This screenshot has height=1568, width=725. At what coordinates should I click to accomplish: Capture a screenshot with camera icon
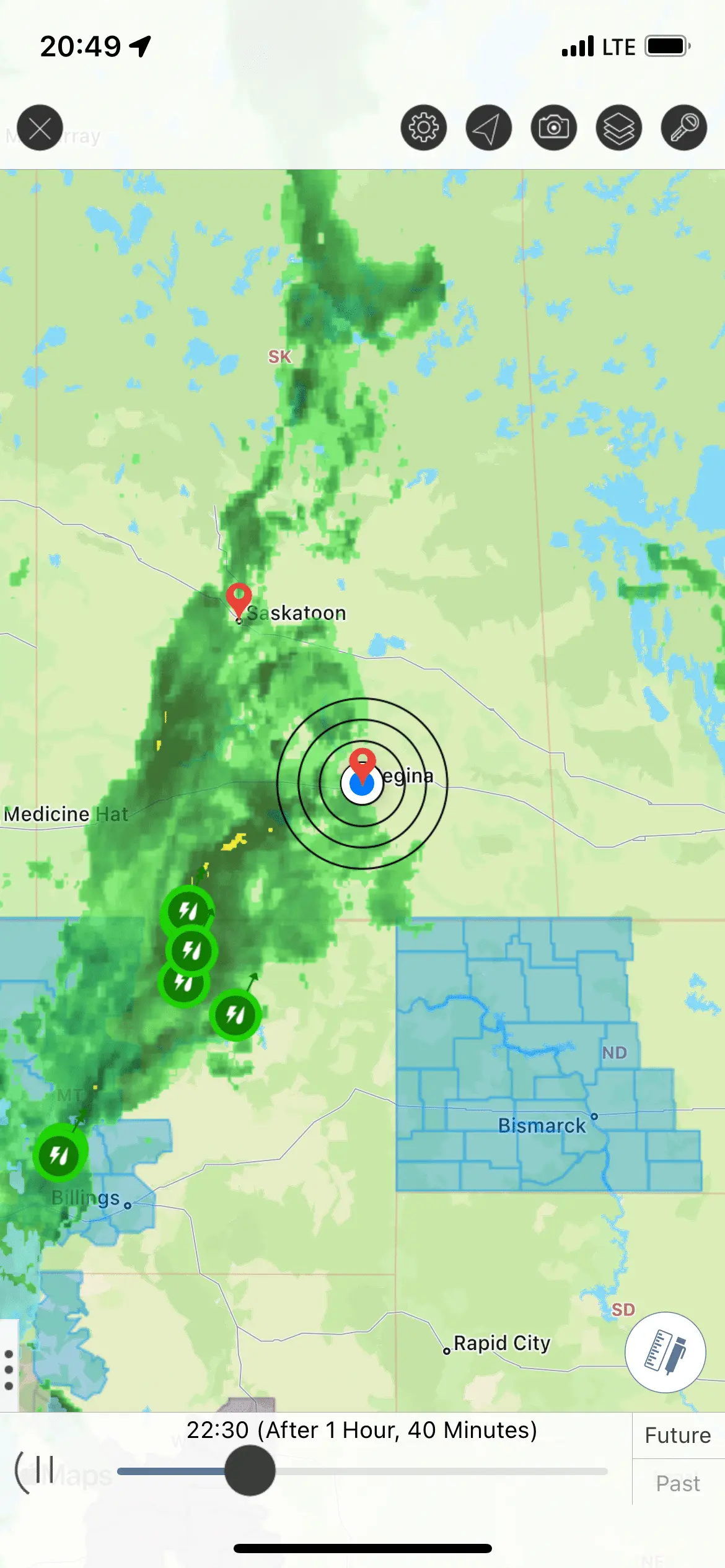click(x=554, y=128)
